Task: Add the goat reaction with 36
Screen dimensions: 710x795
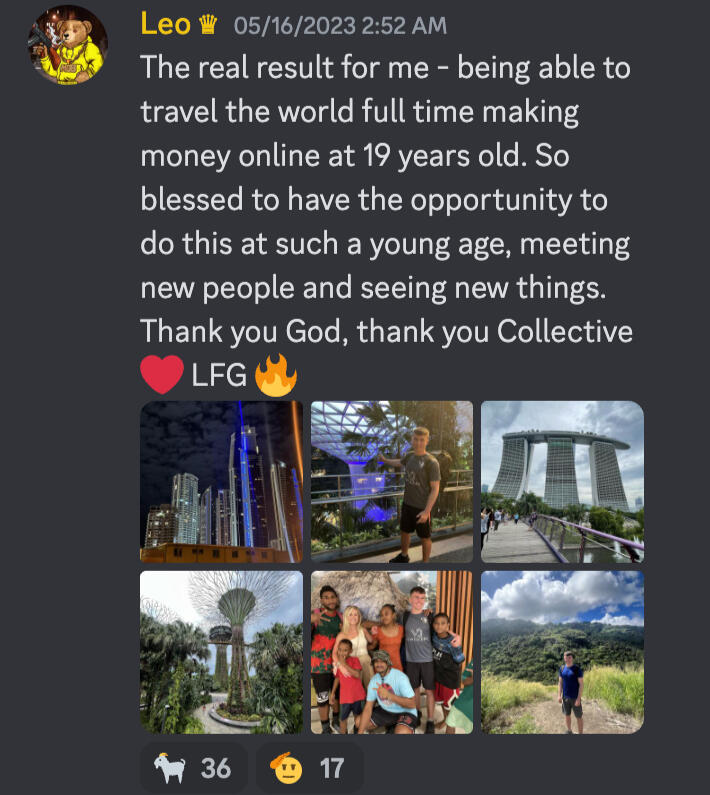Action: pos(193,768)
